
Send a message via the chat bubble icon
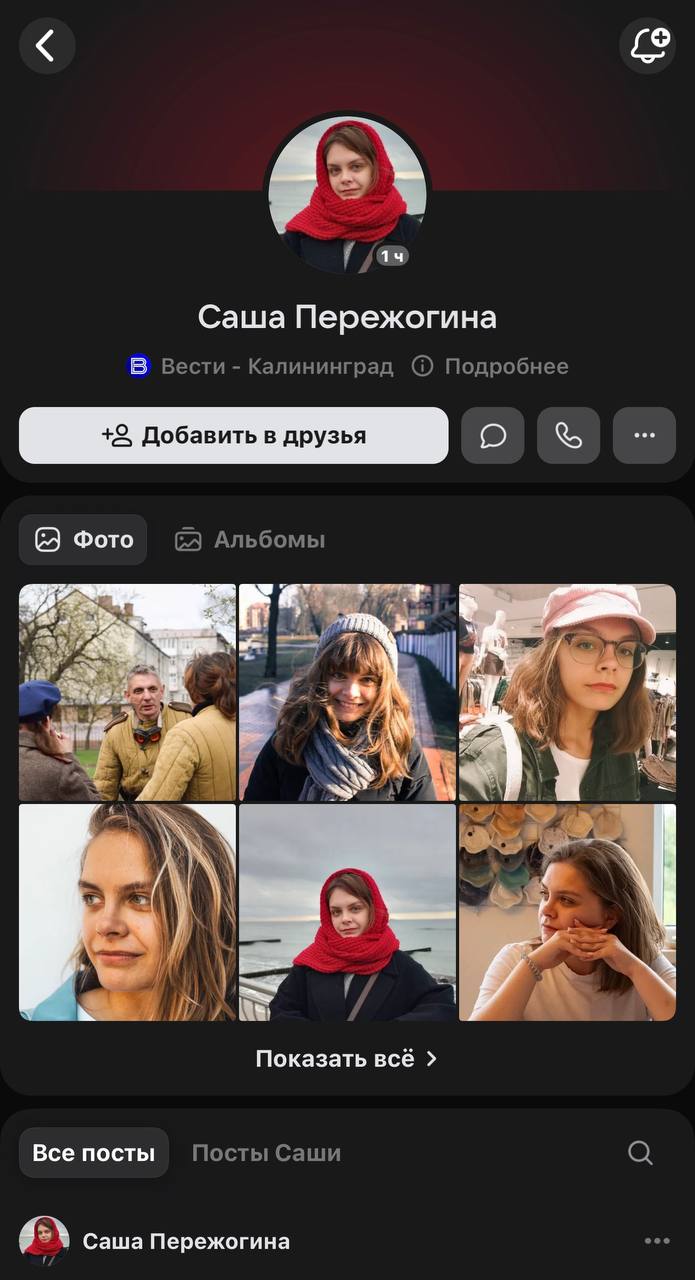coord(492,436)
